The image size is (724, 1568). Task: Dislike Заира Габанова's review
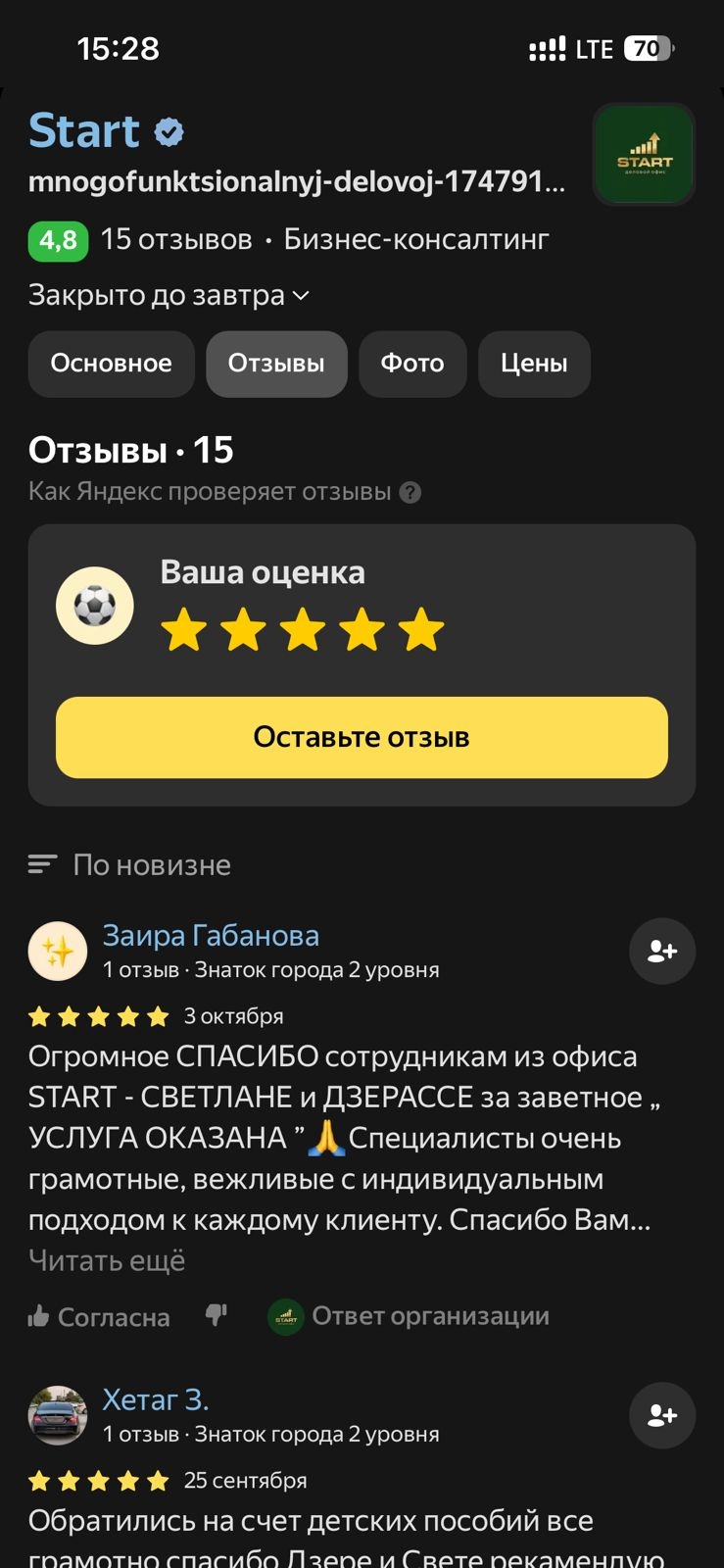tap(217, 1315)
